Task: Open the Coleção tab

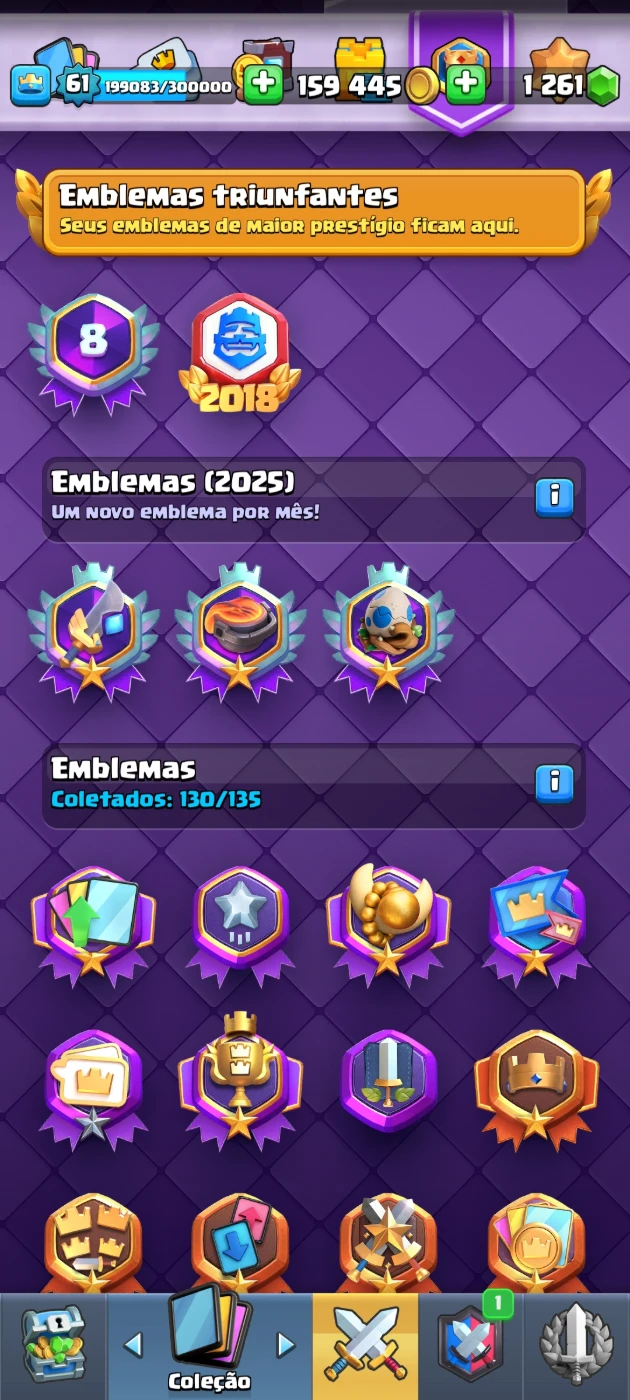Action: pyautogui.click(x=209, y=1345)
